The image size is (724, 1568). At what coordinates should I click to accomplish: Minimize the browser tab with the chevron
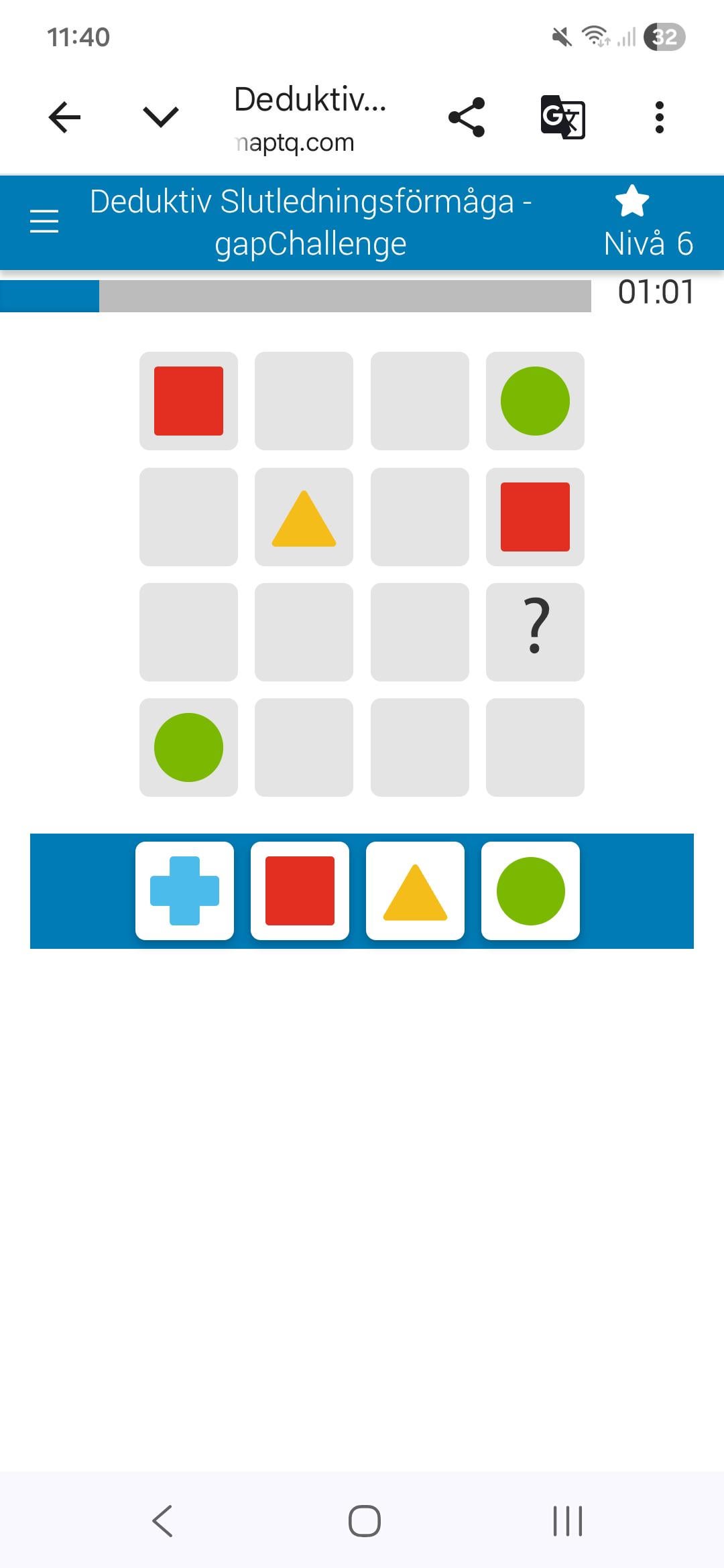tap(161, 117)
